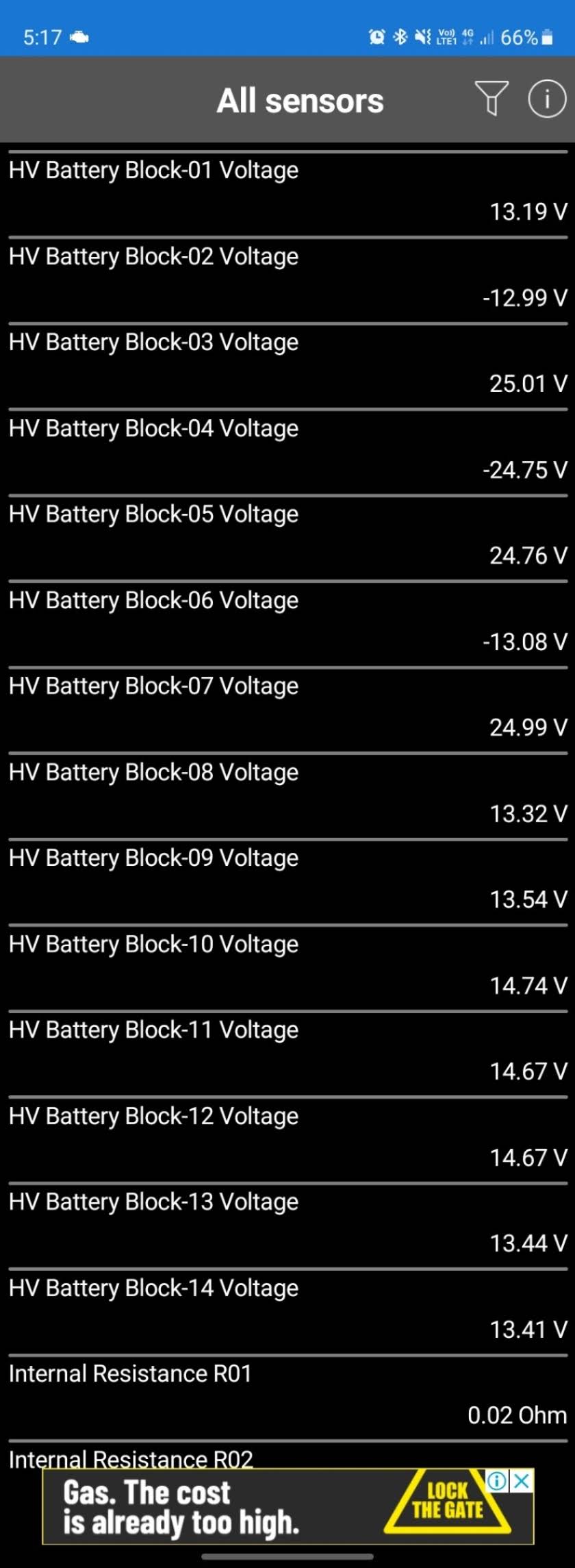Tap the ad choices info icon
Image resolution: width=575 pixels, height=1568 pixels.
coord(496,1481)
